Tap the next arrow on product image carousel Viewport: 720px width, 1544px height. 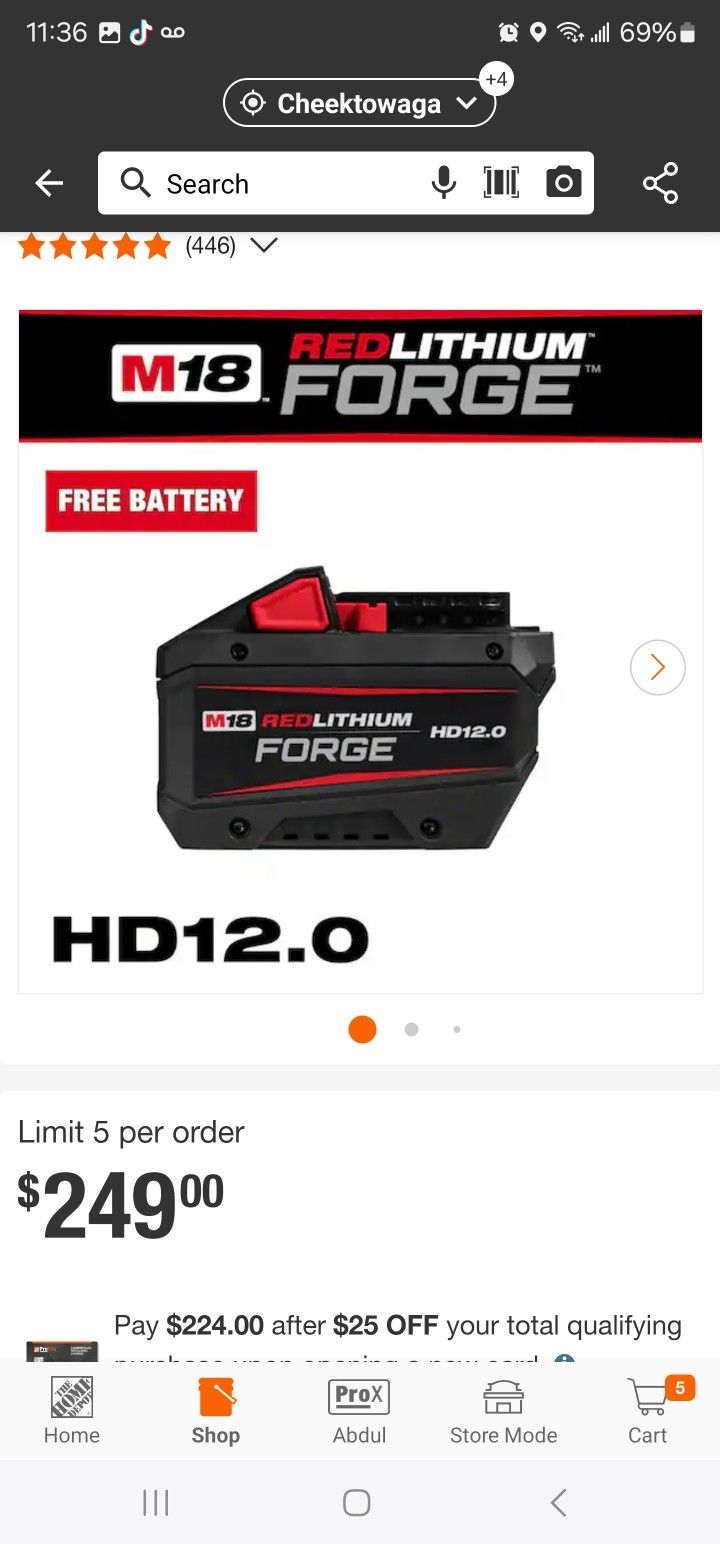click(657, 666)
